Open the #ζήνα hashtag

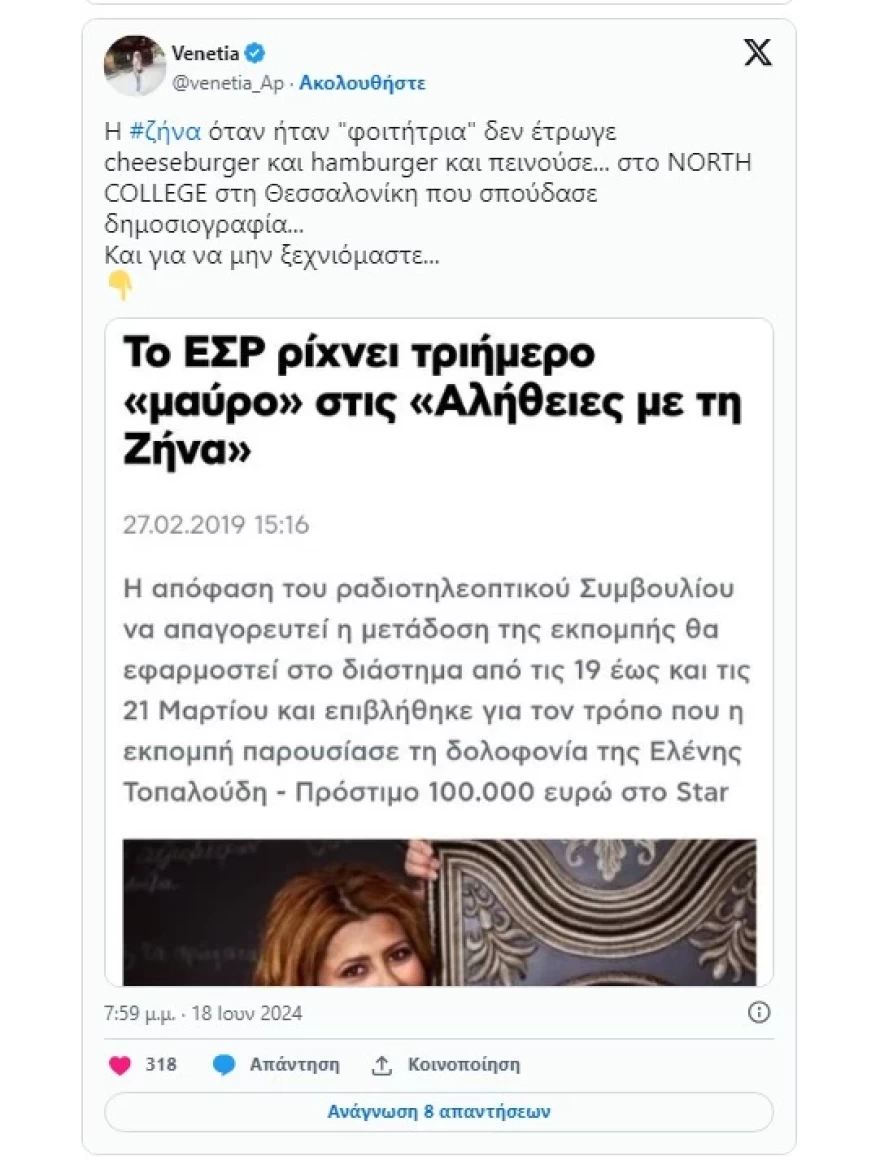point(165,134)
